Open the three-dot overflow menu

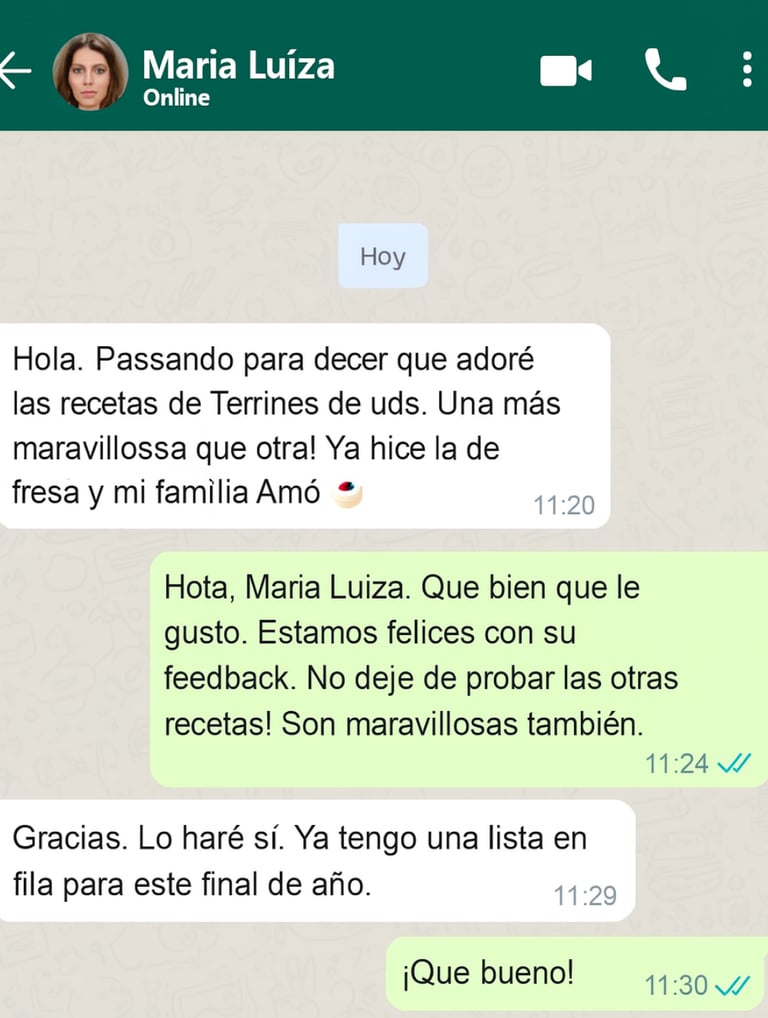coord(747,71)
